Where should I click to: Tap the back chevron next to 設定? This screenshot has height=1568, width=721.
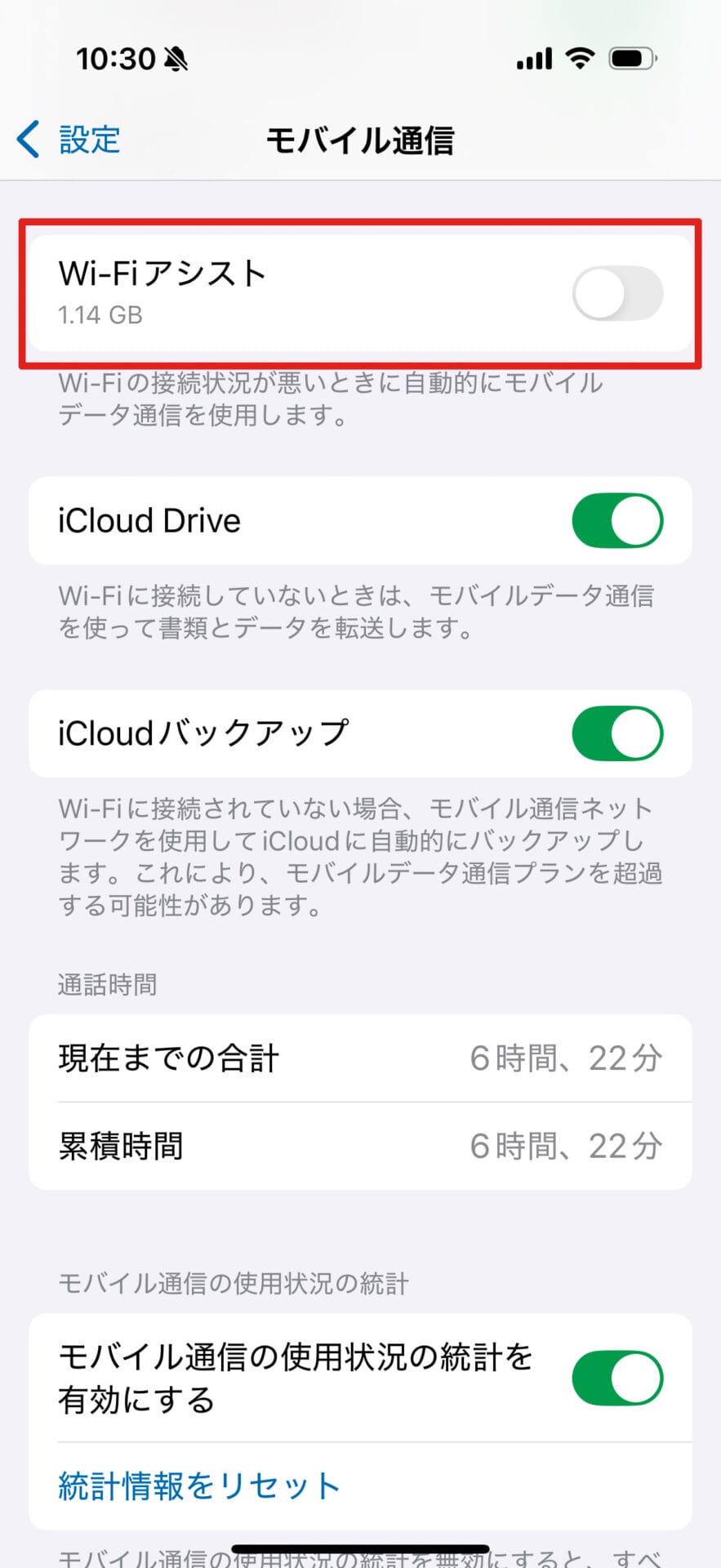27,139
